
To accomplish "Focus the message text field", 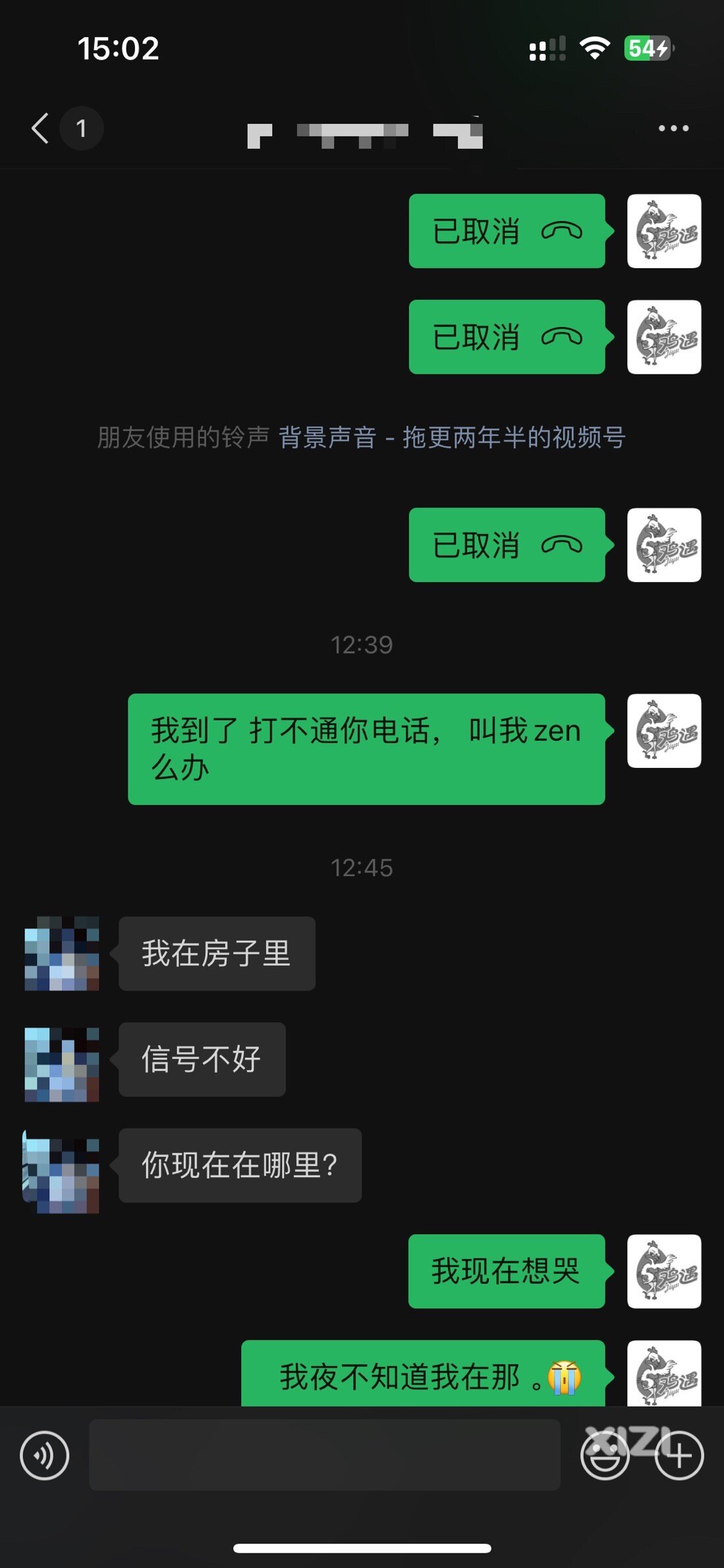I will pyautogui.click(x=324, y=1455).
